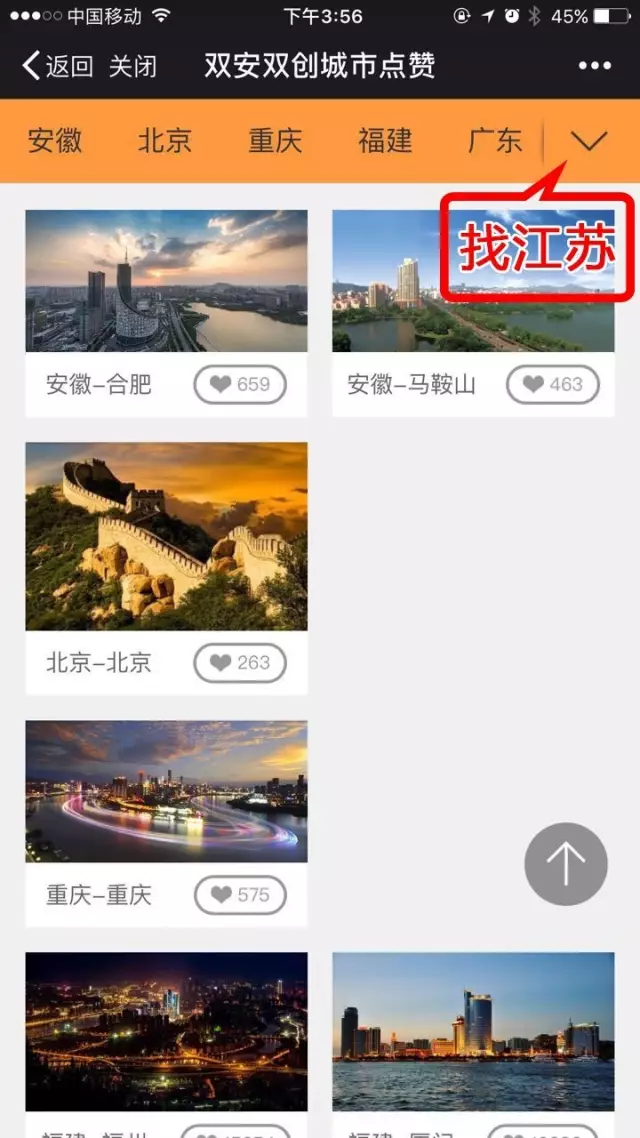The height and width of the screenshot is (1138, 640).
Task: Open the 安徽-合肥 city card
Action: tap(166, 281)
